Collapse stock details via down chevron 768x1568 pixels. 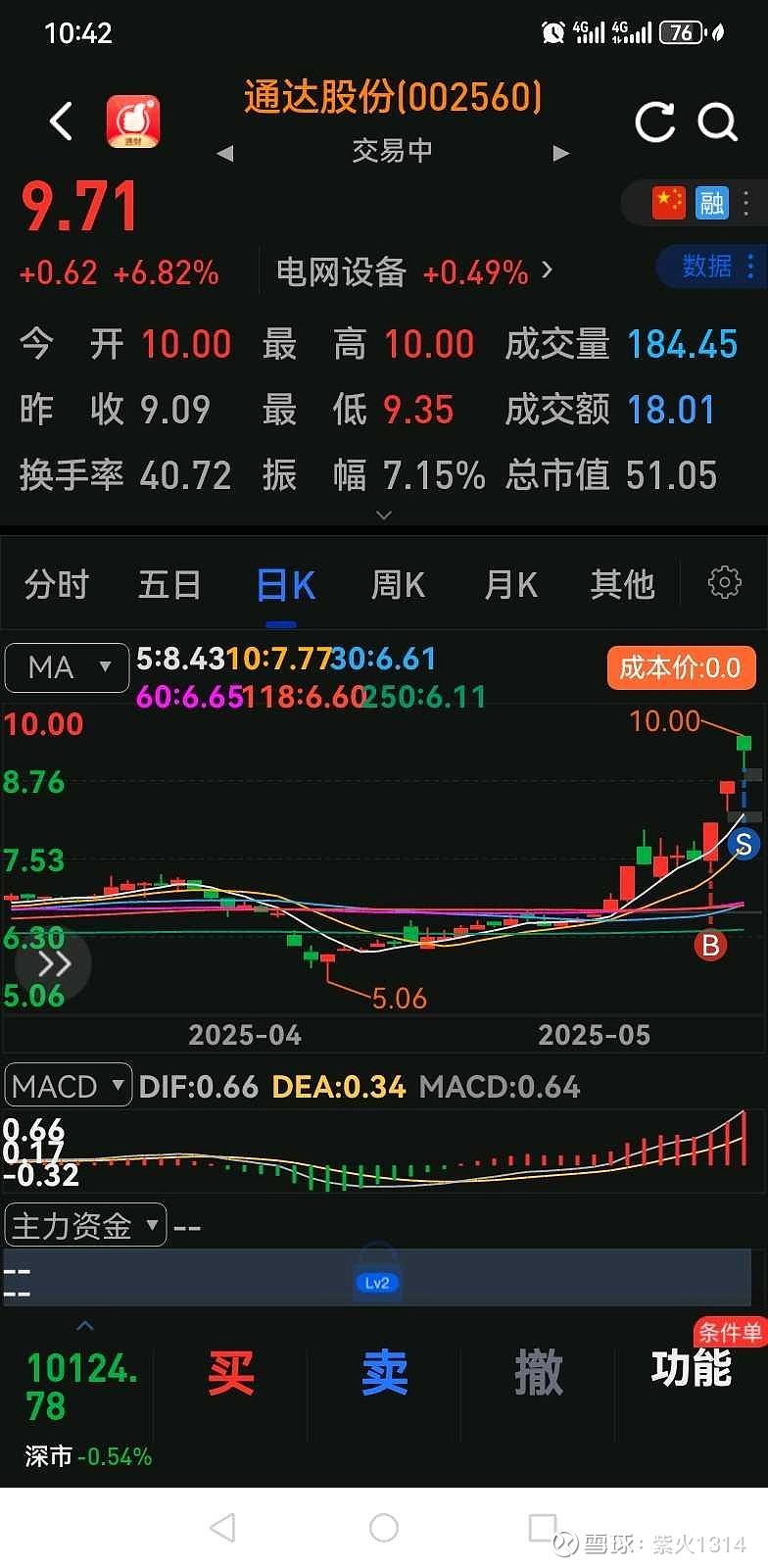click(x=383, y=514)
